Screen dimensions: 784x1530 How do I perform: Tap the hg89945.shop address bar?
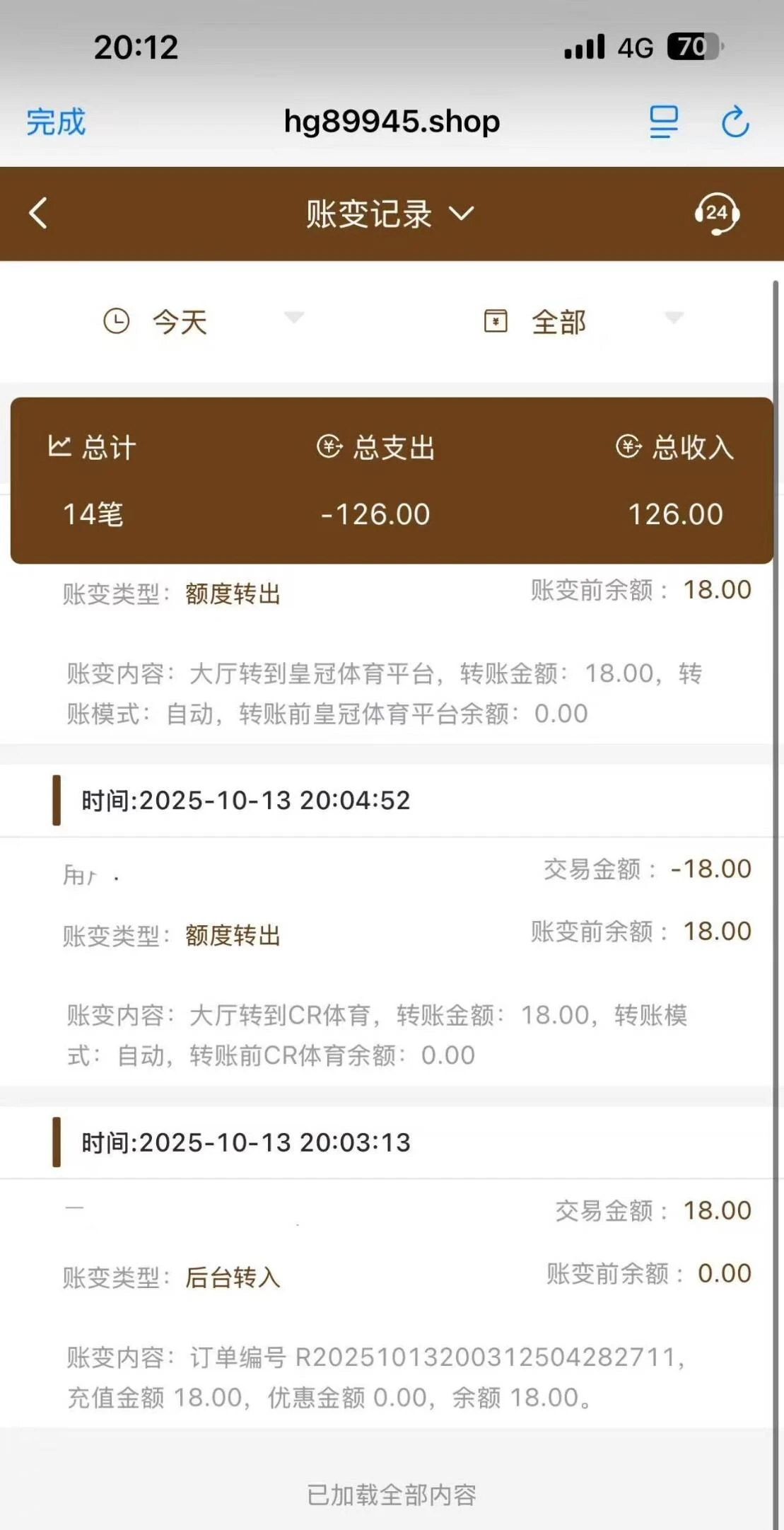pos(390,120)
